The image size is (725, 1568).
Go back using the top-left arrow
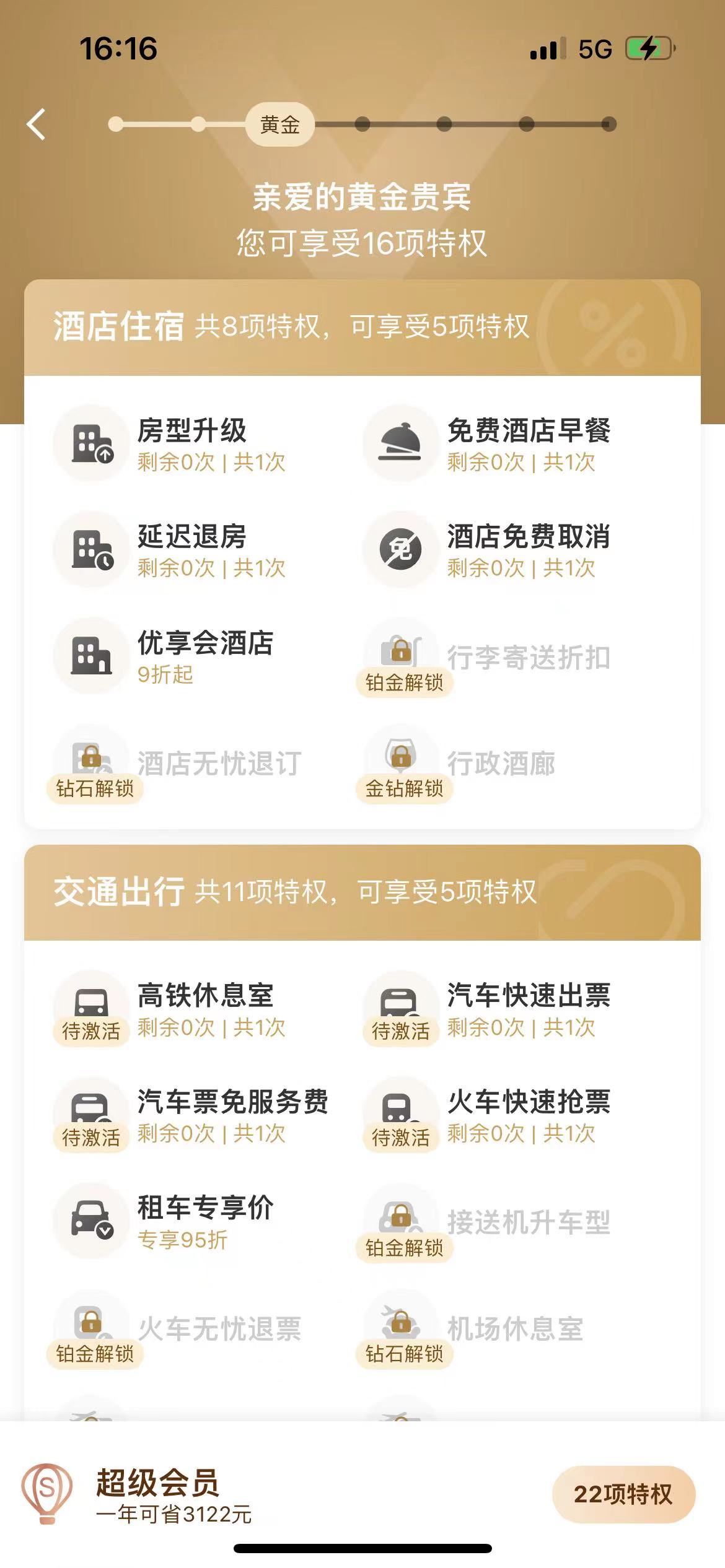[37, 124]
